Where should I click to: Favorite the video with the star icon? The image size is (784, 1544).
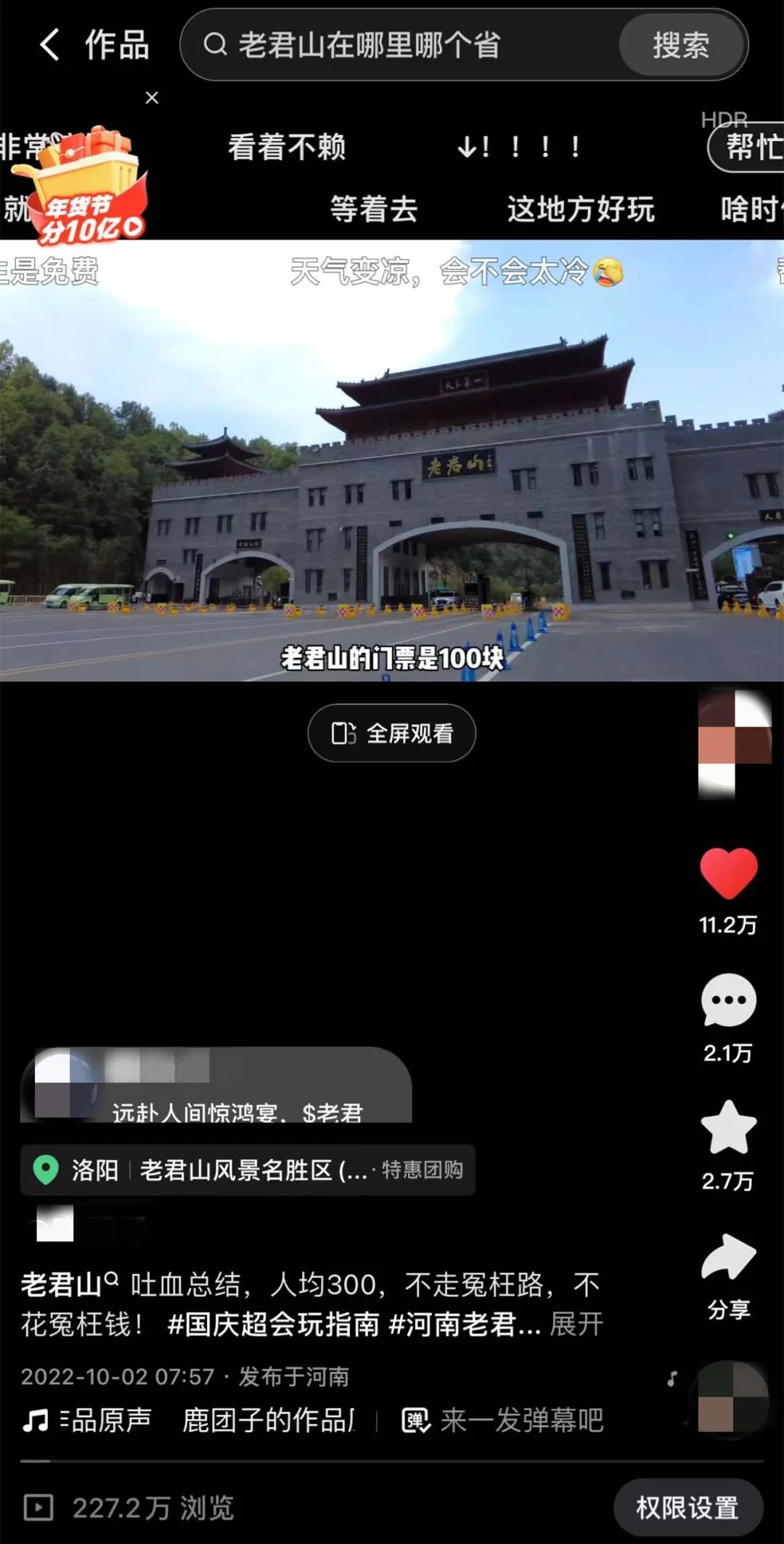[728, 1129]
